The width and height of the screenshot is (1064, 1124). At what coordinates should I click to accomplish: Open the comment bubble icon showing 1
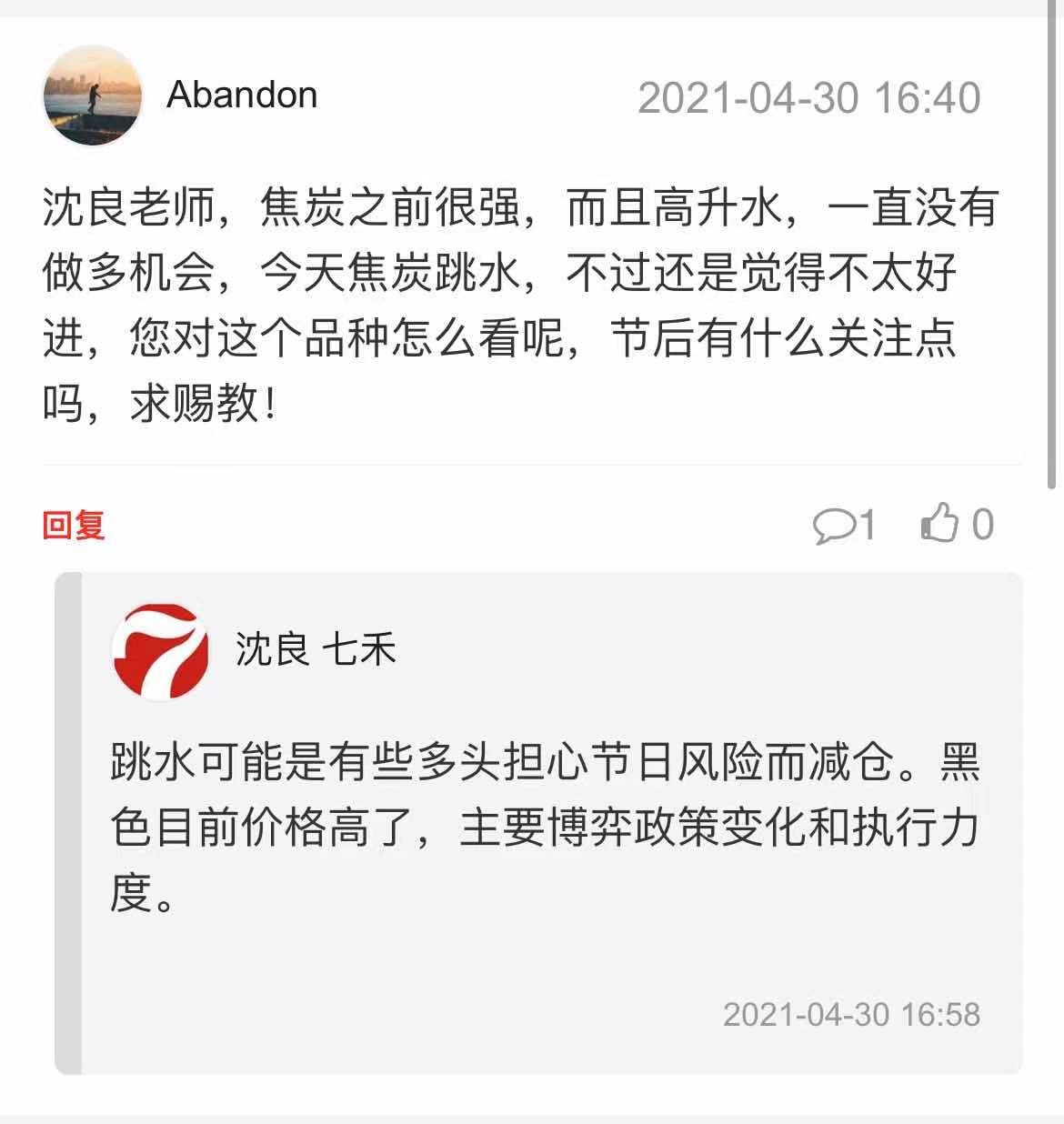click(832, 526)
